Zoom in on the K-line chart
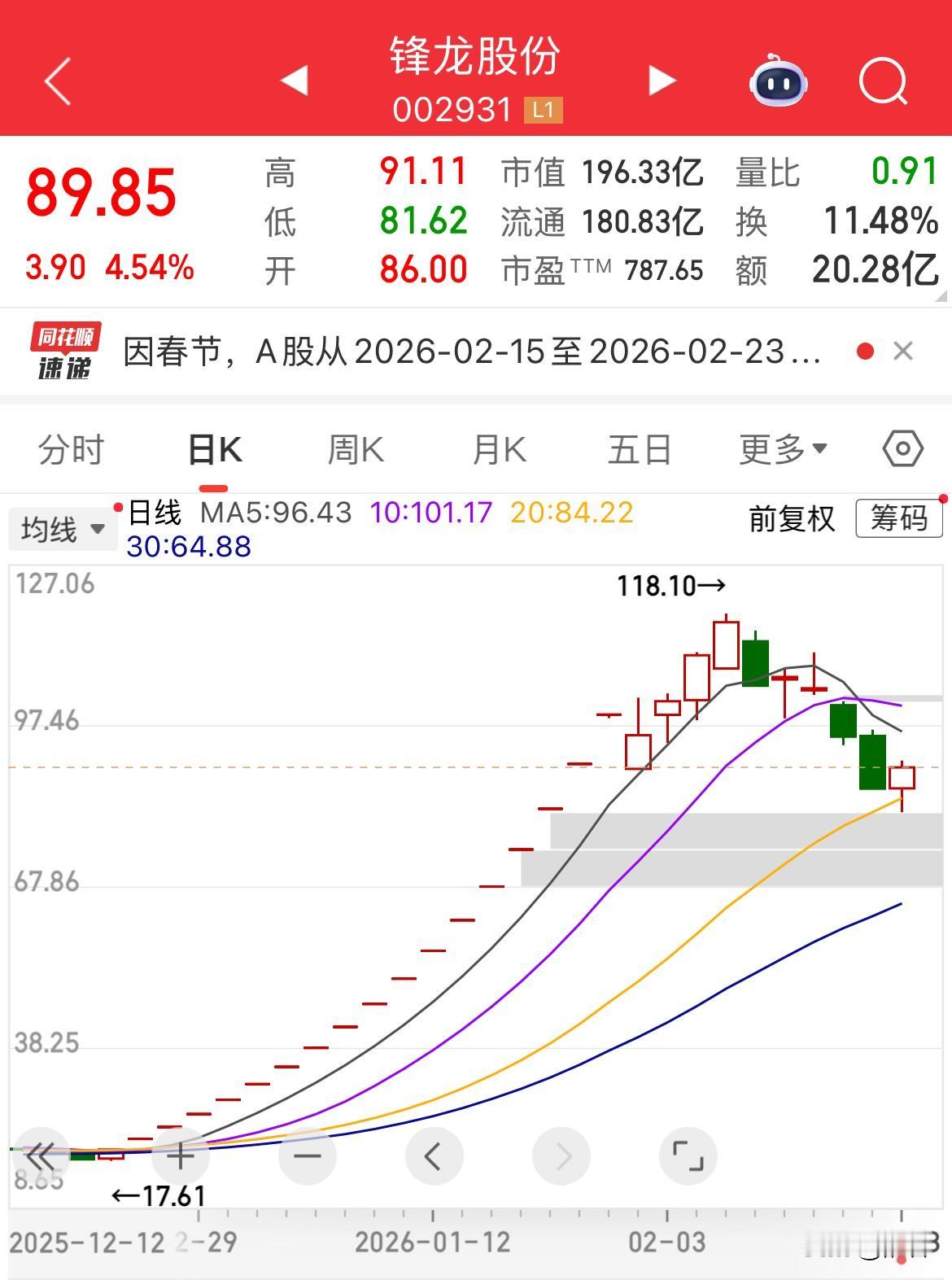 (x=181, y=1155)
